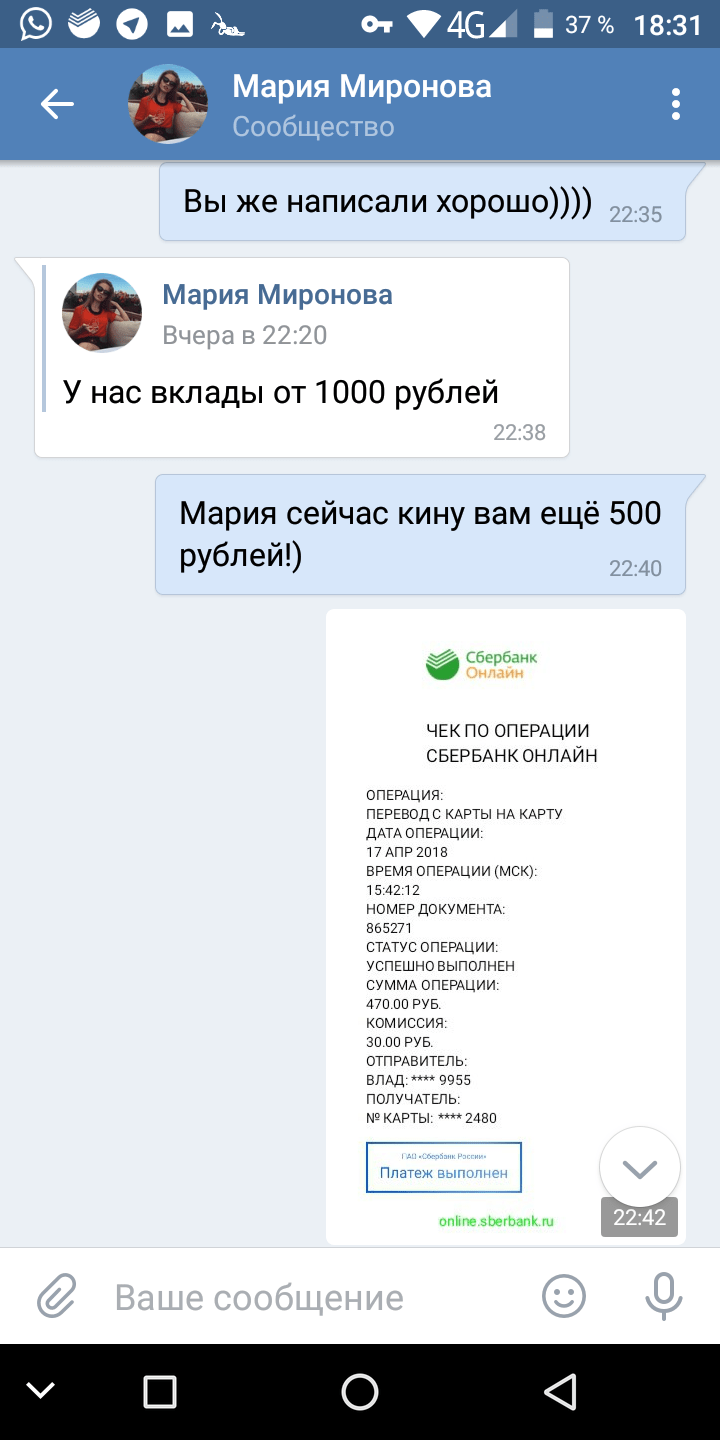
Task: Attach a file with the paperclip
Action: pyautogui.click(x=57, y=1298)
